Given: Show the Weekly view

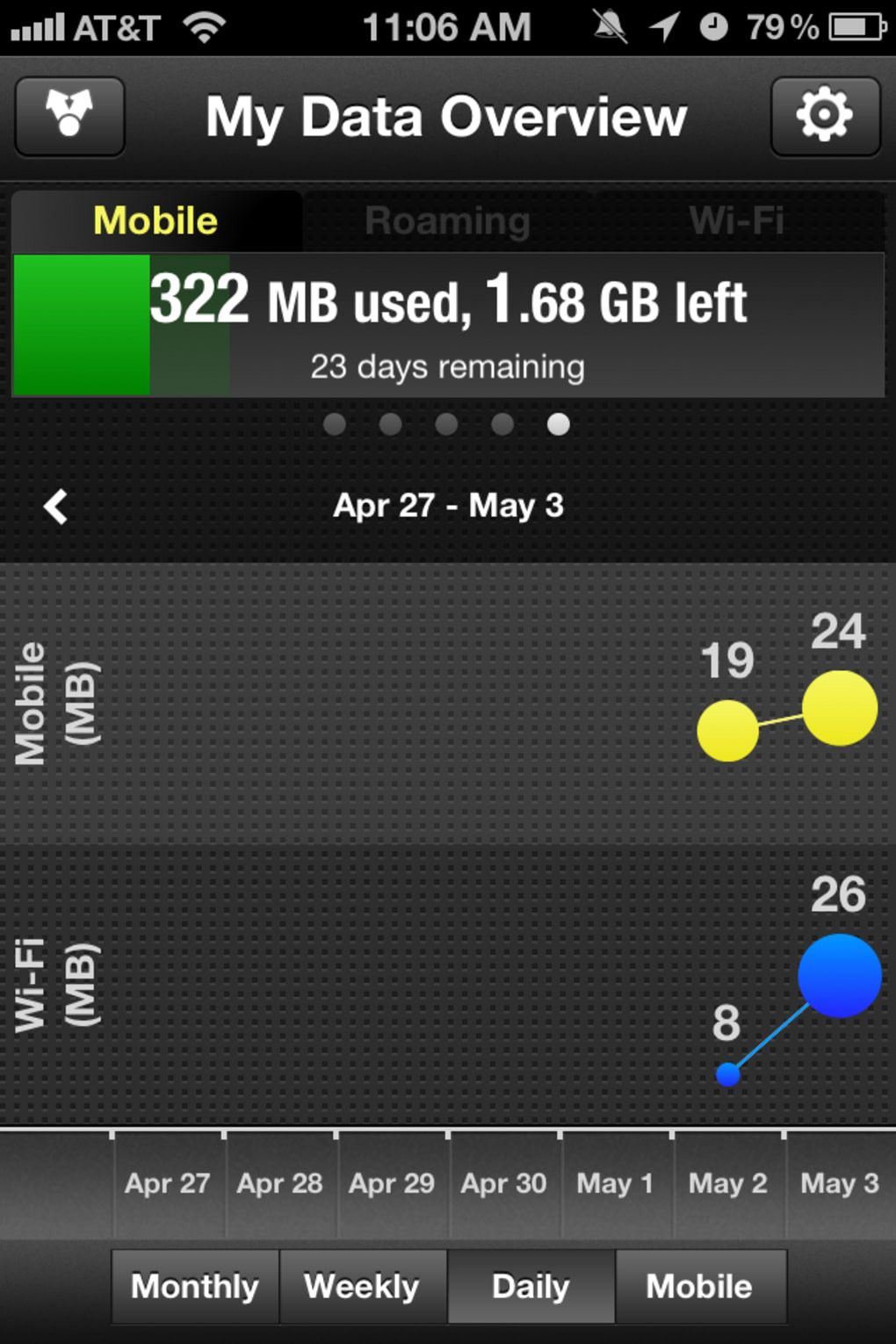Looking at the screenshot, I should pyautogui.click(x=362, y=1287).
